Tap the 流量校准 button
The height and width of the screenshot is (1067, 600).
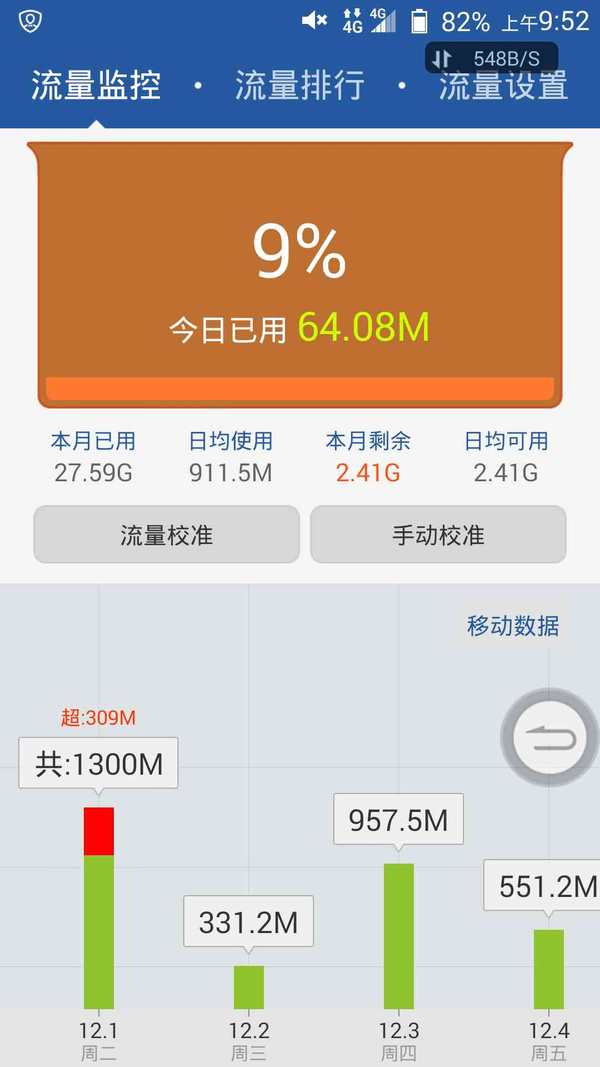166,535
